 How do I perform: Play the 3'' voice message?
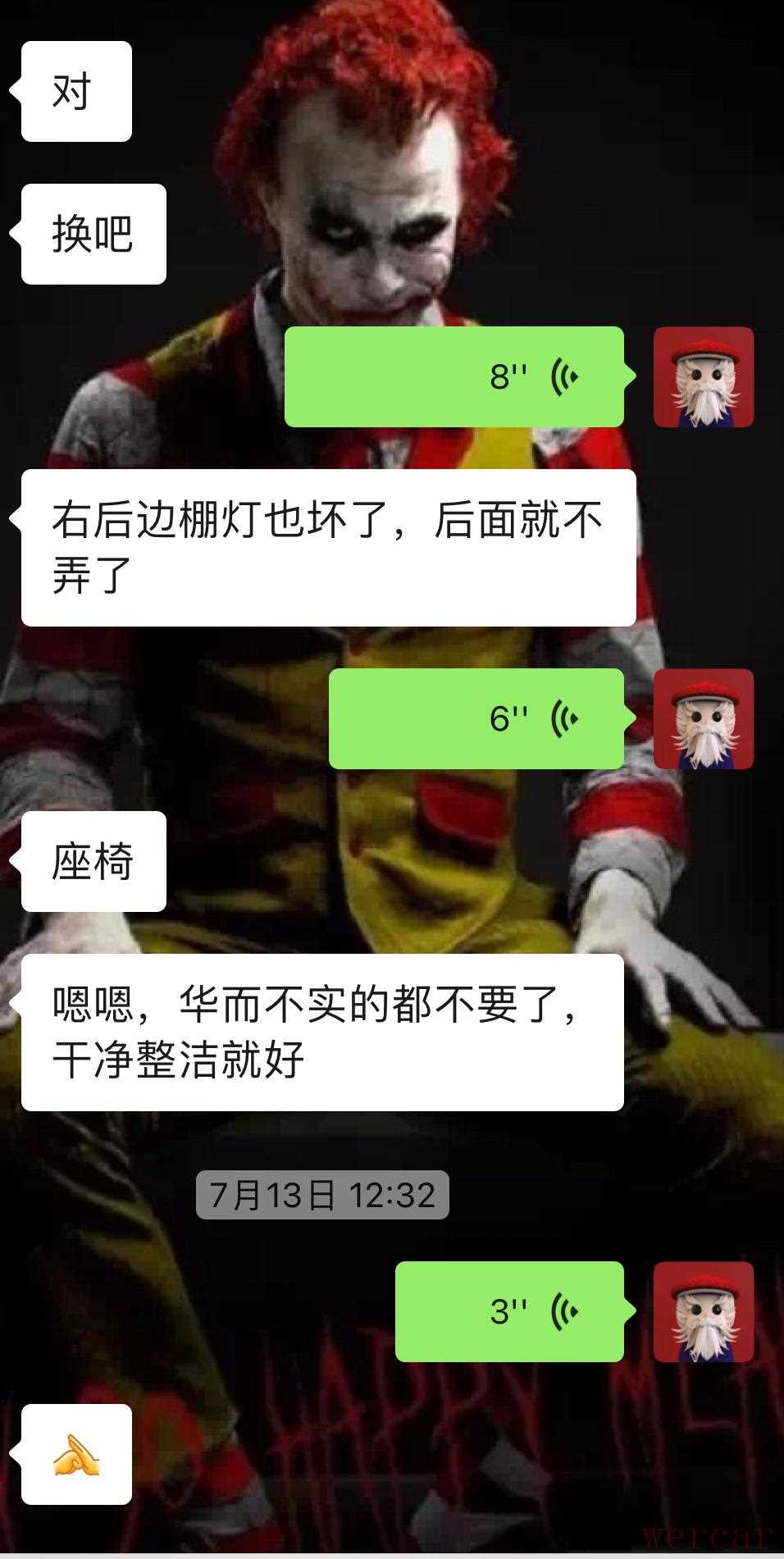tap(509, 1311)
